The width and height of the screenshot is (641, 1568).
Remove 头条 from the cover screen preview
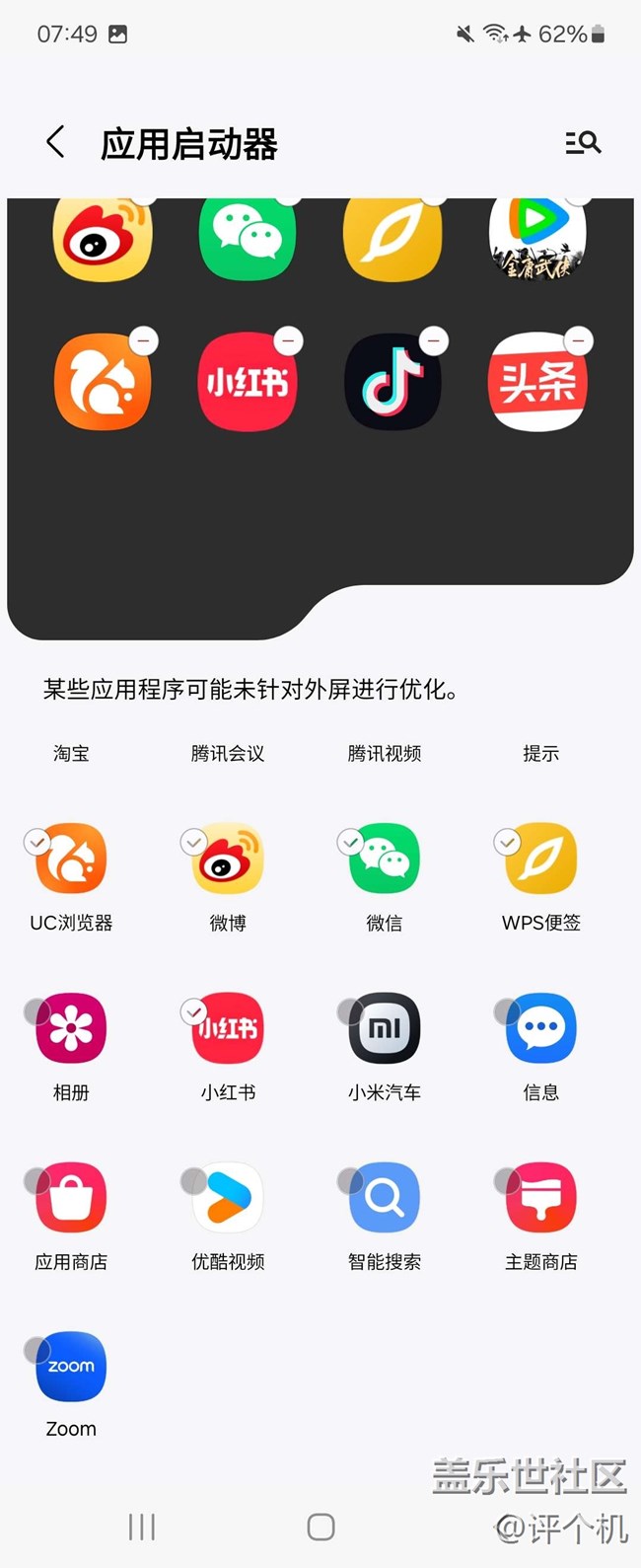[579, 341]
